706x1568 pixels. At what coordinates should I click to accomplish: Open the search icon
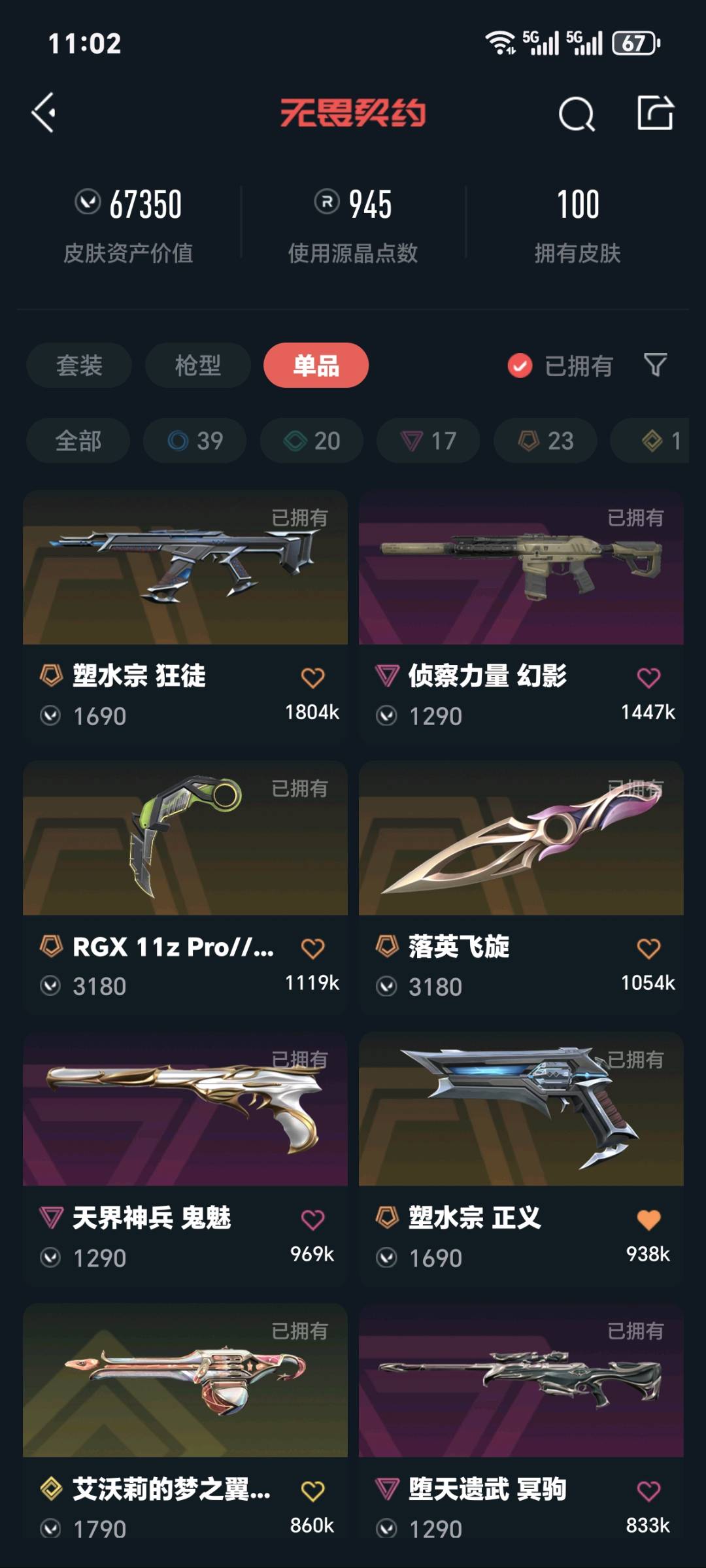coord(577,114)
